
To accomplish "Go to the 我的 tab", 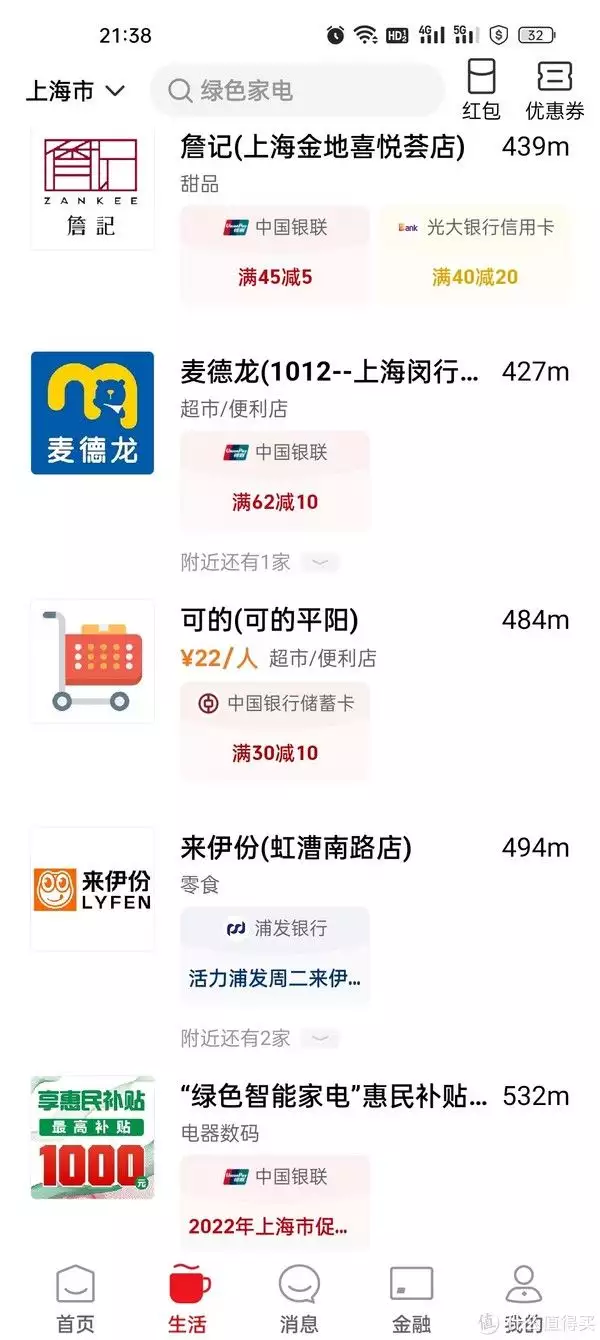I will pos(522,1298).
